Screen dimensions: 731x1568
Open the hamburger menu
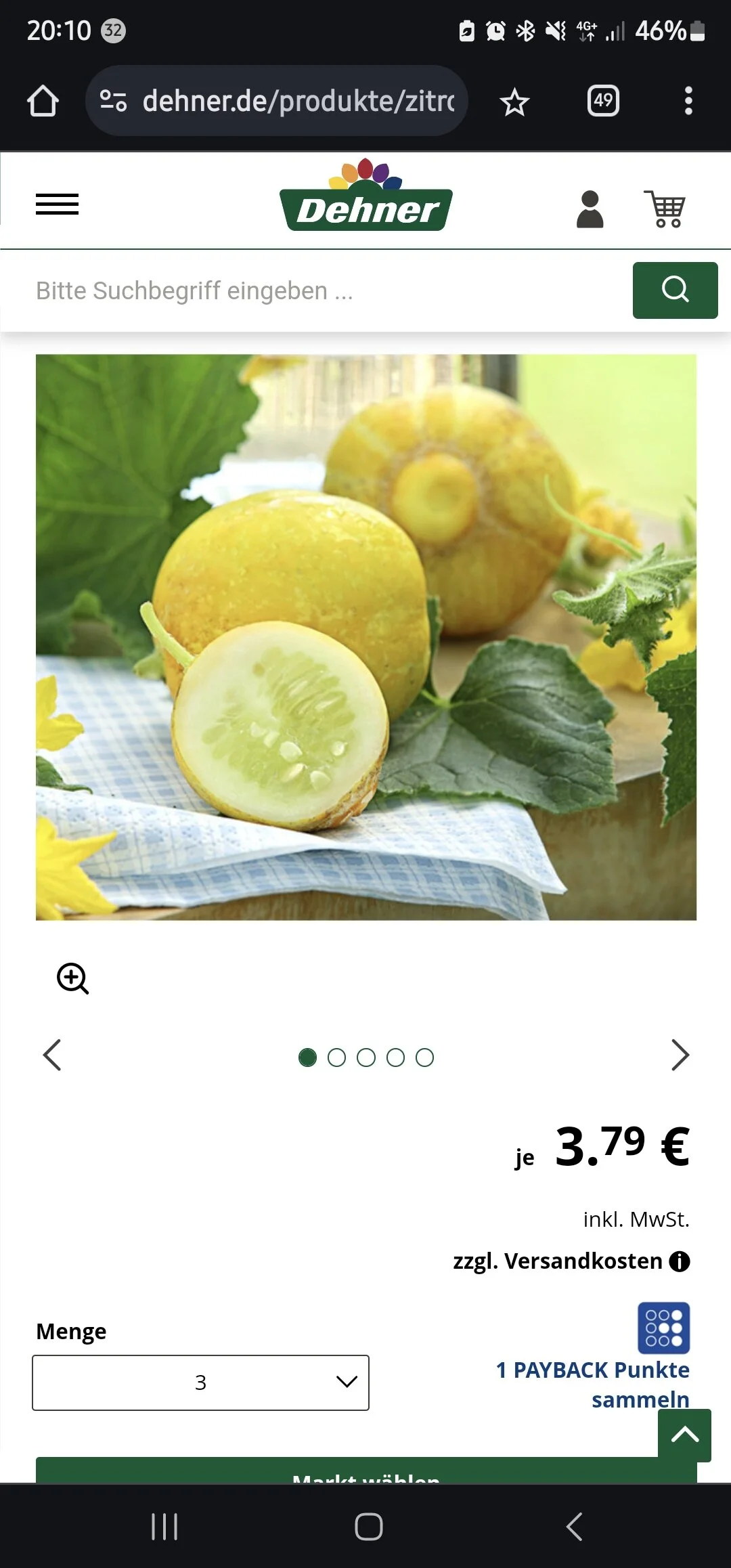57,204
